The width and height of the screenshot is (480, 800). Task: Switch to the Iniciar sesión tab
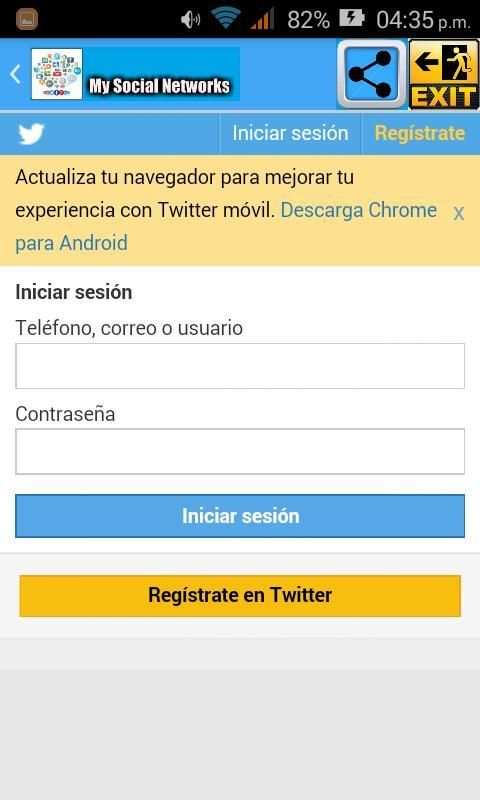click(x=290, y=134)
